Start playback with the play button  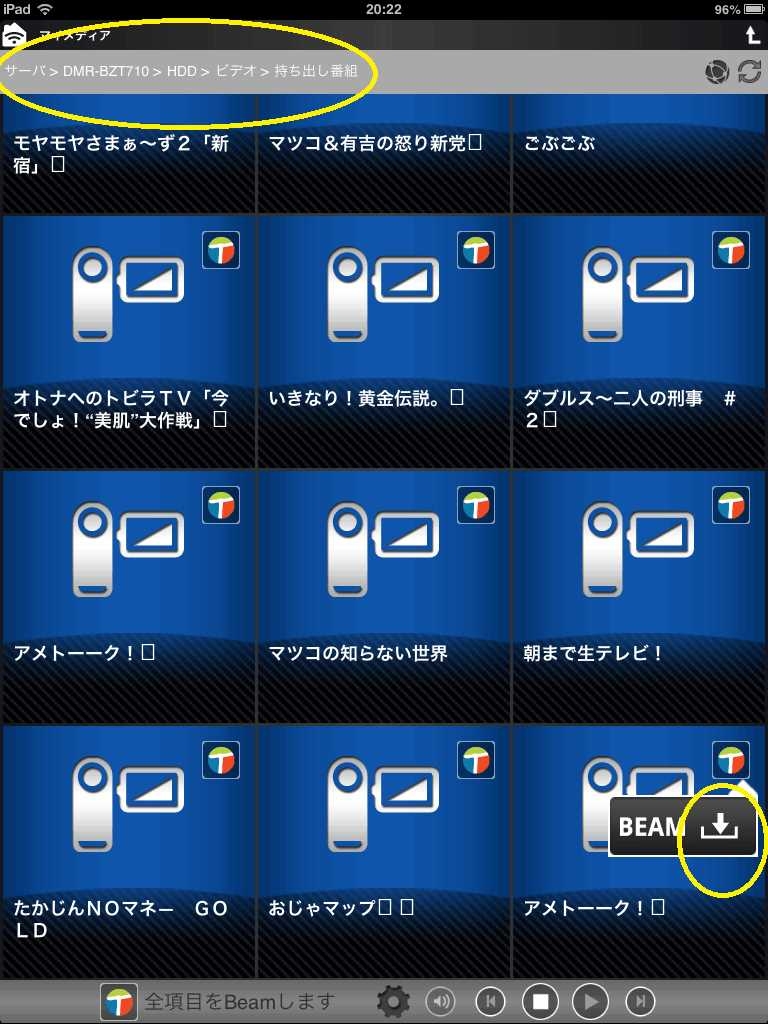tap(590, 1001)
